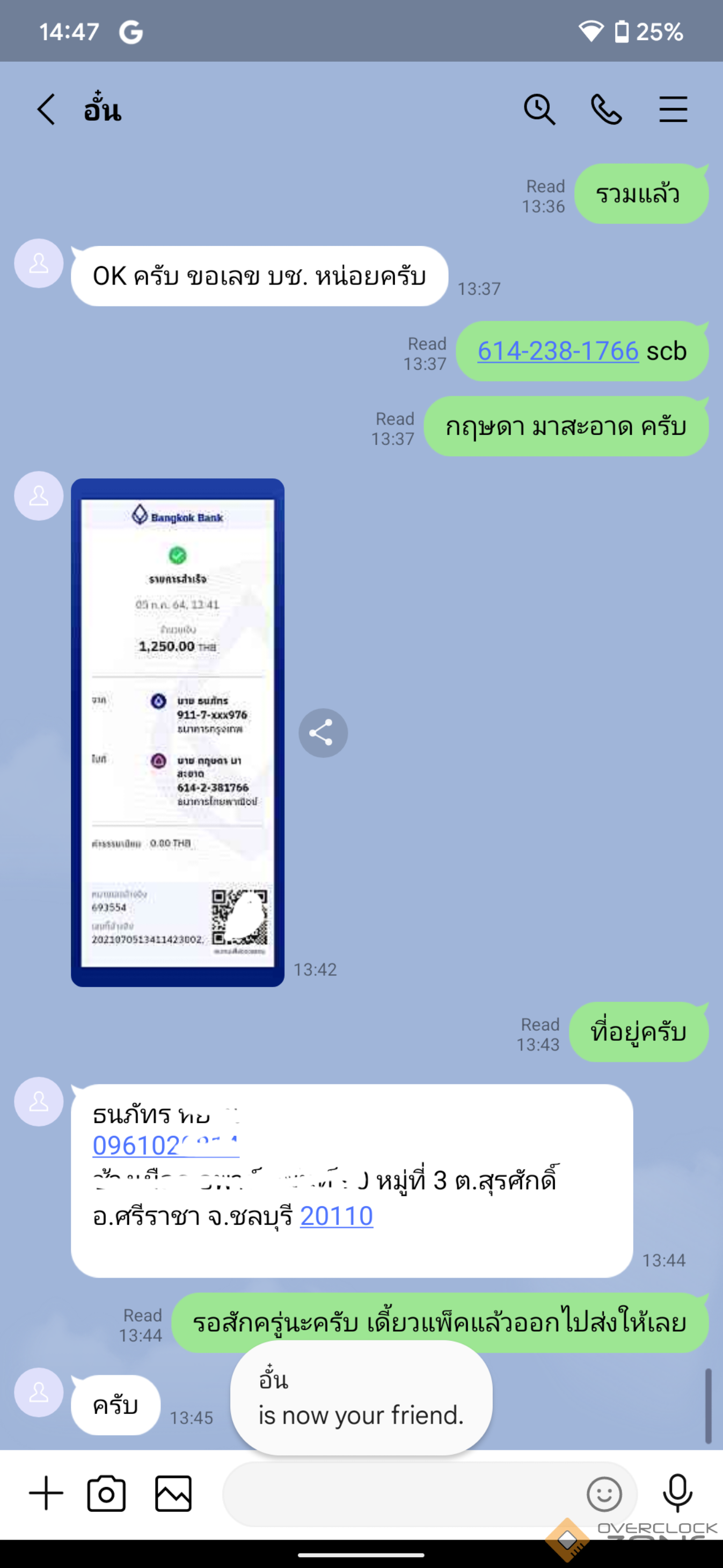
Task: Go back from the chat
Action: point(46,110)
